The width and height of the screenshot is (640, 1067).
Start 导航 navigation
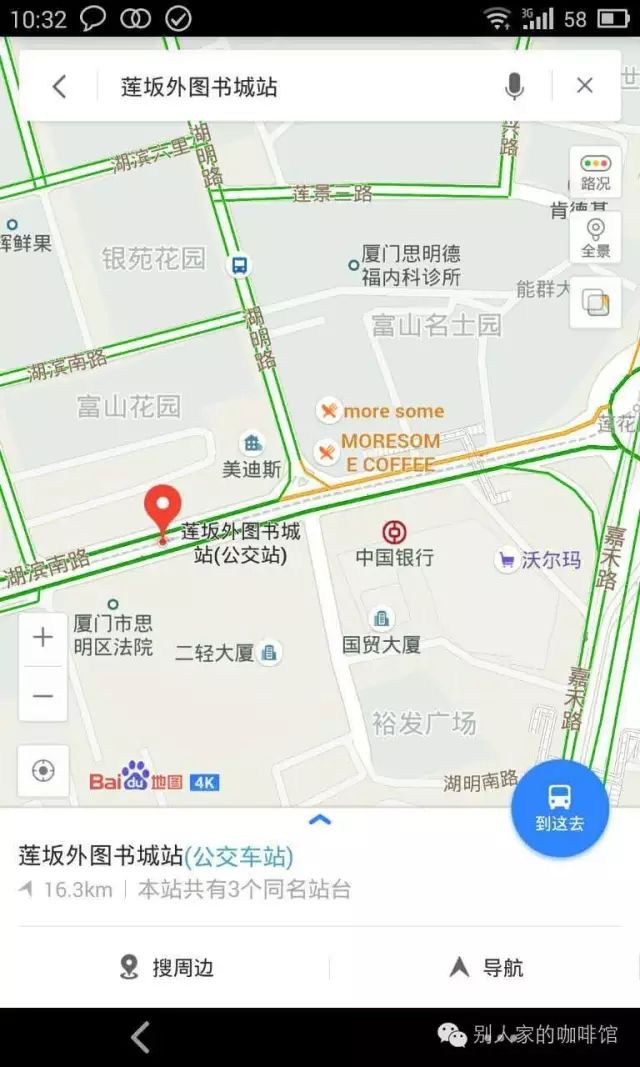tap(487, 967)
